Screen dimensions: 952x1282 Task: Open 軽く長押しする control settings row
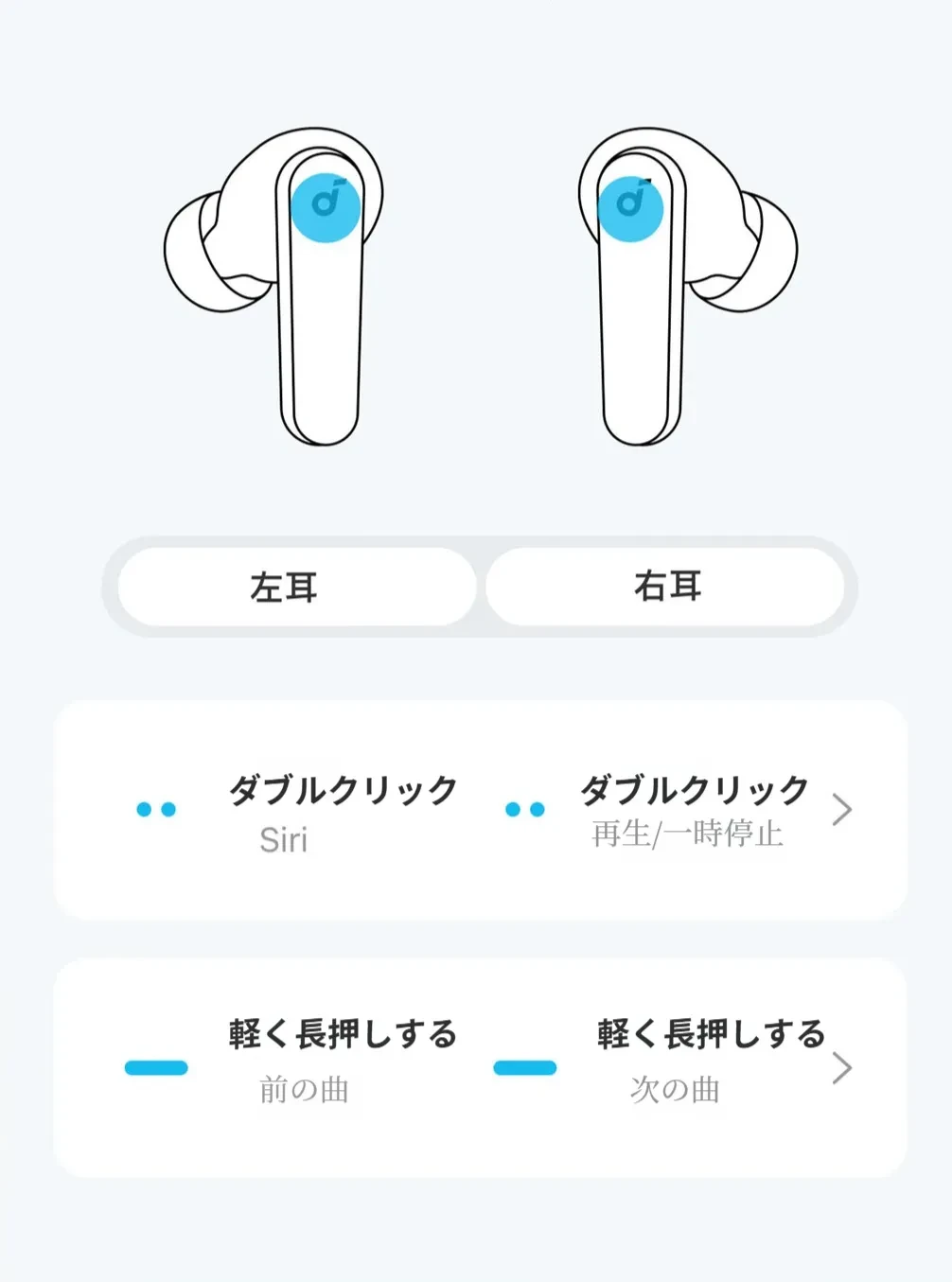click(x=480, y=1067)
